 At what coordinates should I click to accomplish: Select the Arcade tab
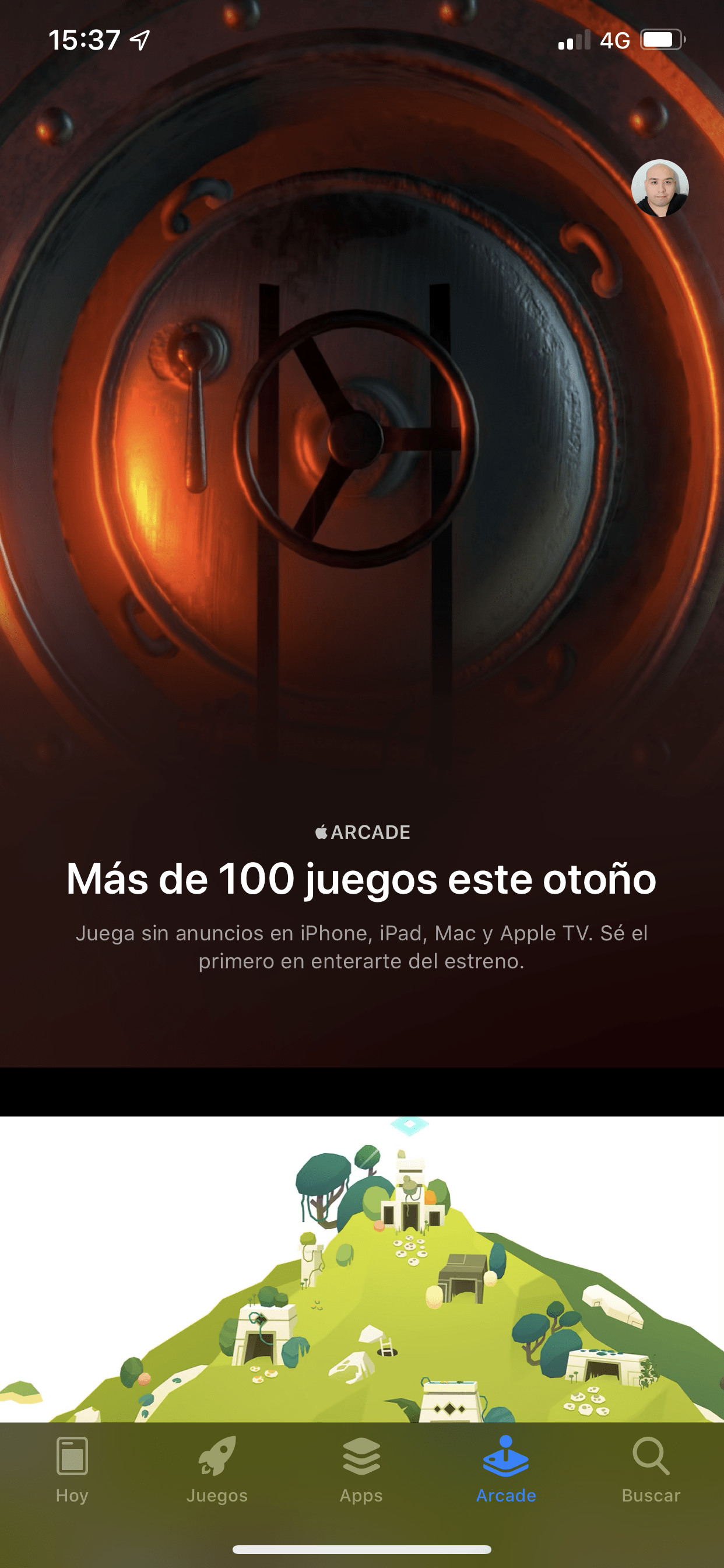tap(505, 1469)
